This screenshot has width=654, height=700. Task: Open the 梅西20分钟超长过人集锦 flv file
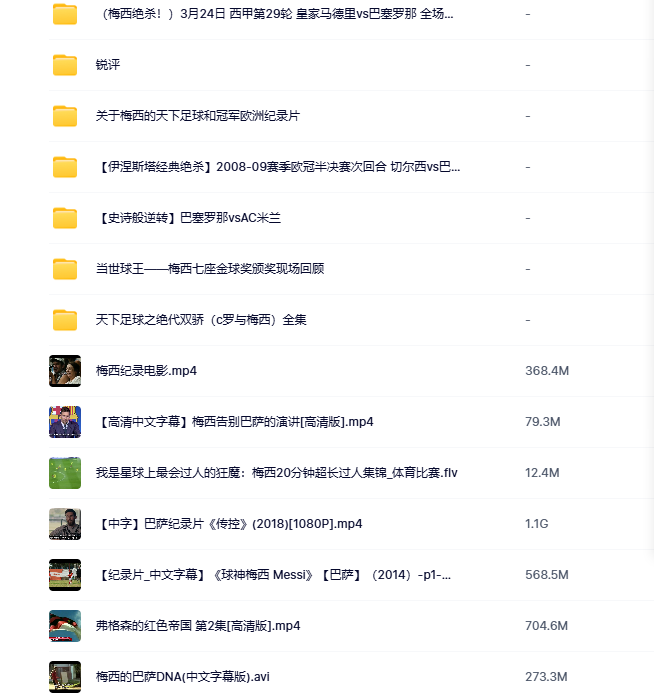276,473
